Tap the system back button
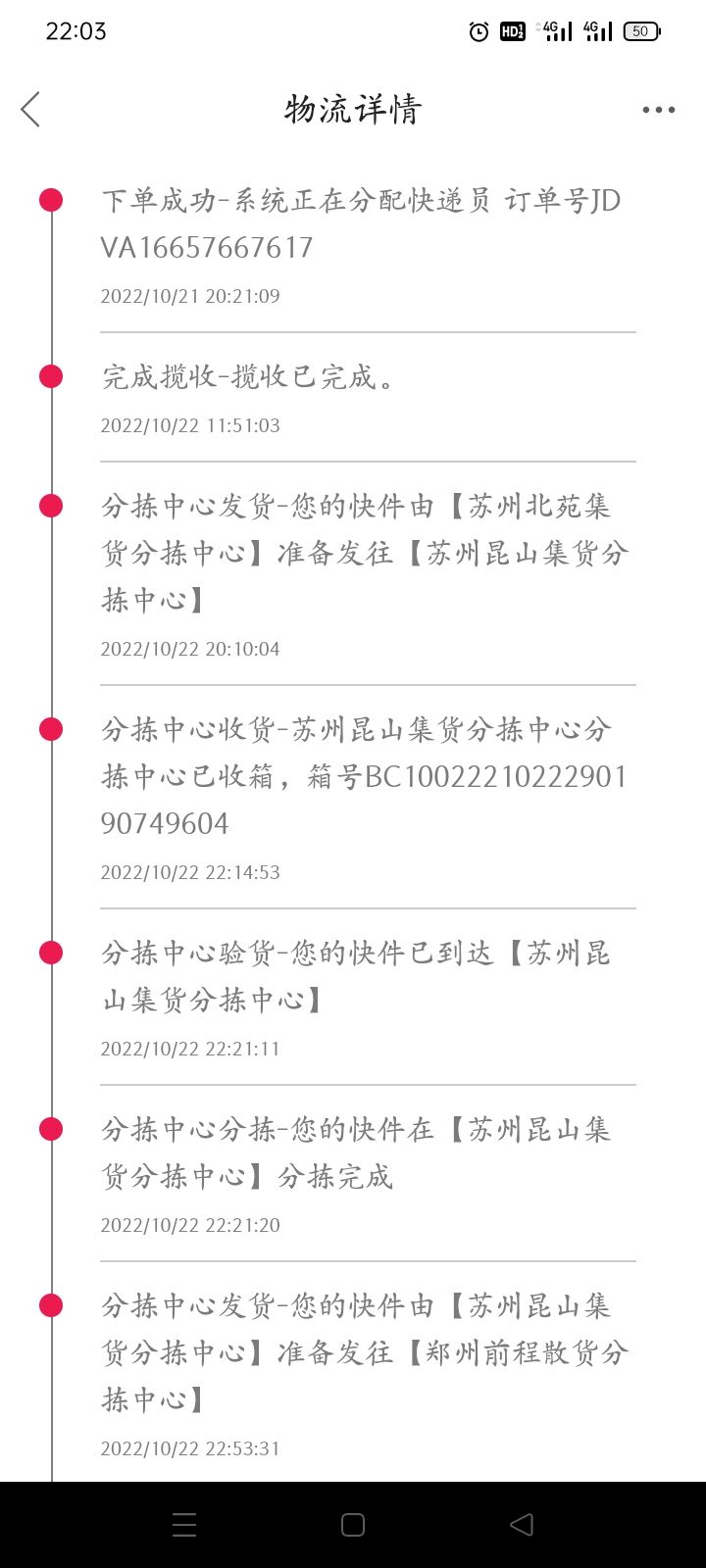Viewport: 706px width, 1568px height. point(522,1524)
